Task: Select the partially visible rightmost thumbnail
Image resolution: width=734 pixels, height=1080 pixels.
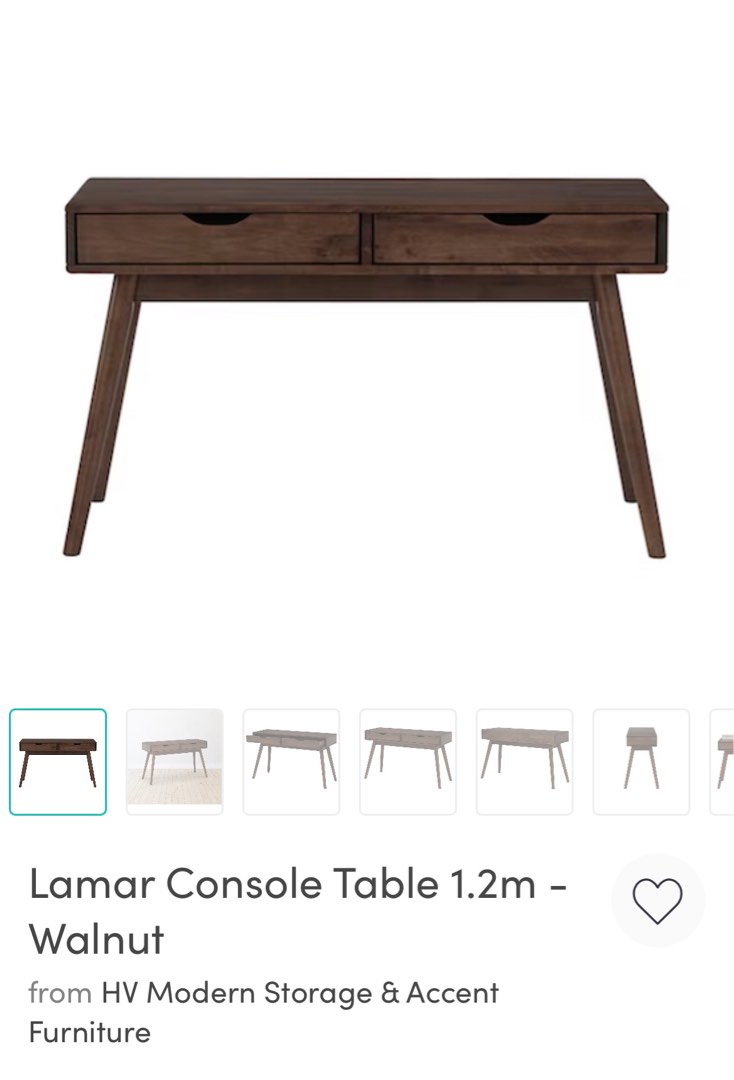Action: coord(725,761)
